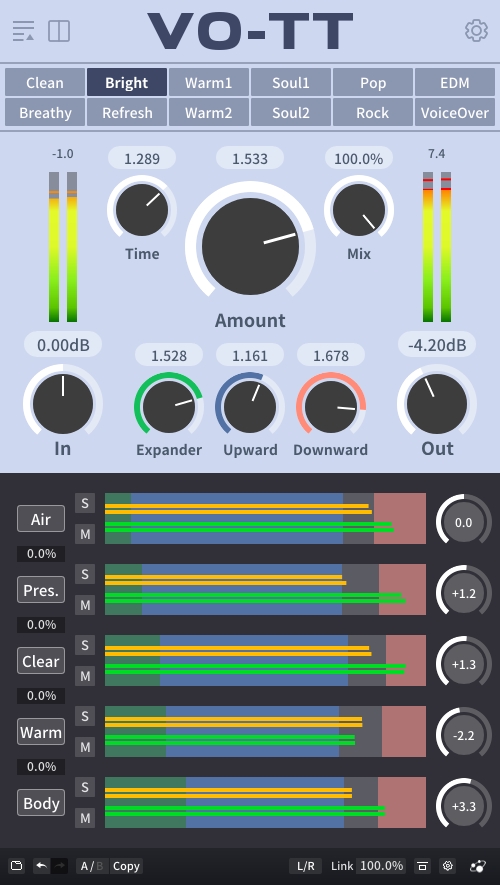Apply the Breathy preset

tap(45, 113)
